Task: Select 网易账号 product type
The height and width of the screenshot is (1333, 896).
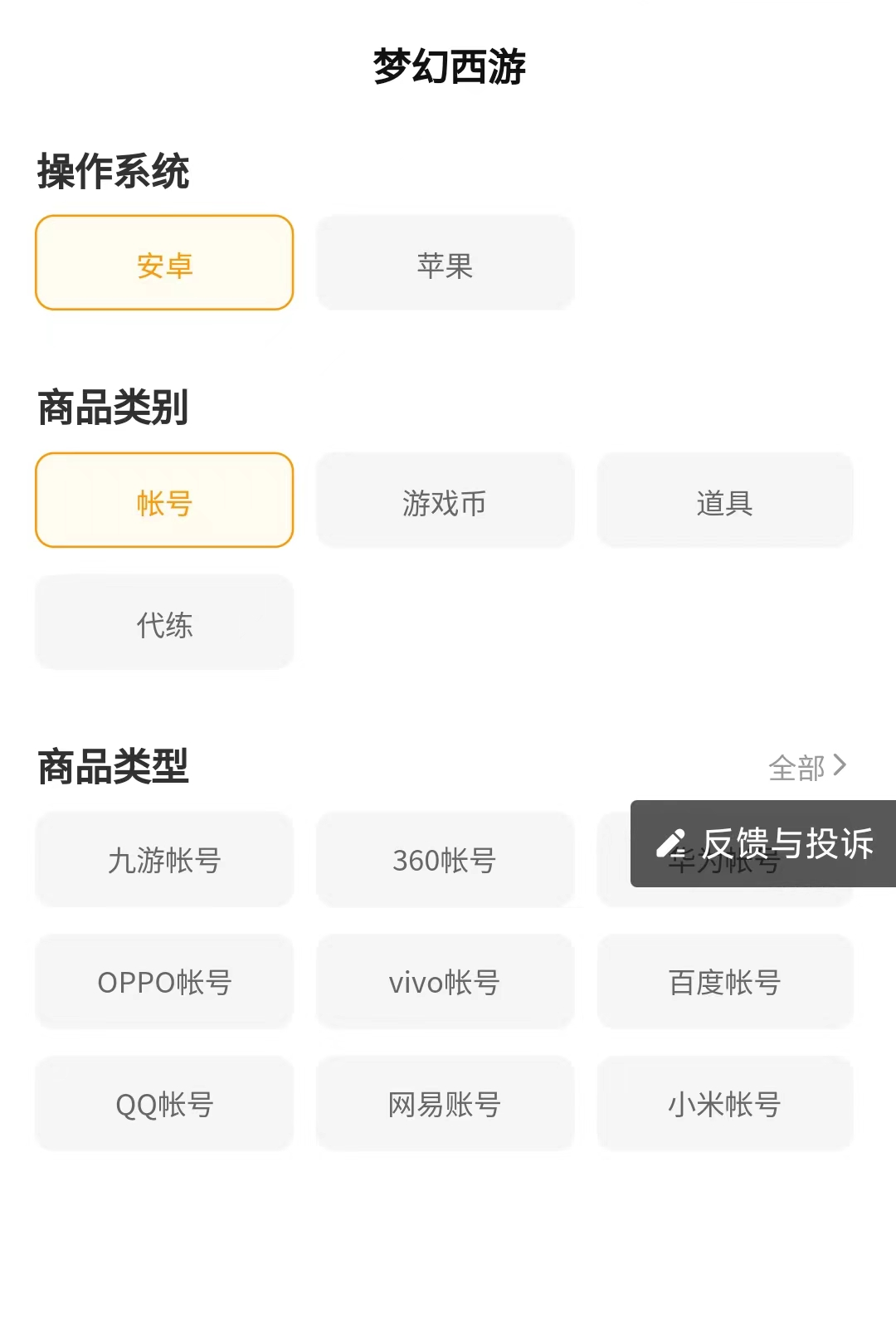Action: (445, 1104)
